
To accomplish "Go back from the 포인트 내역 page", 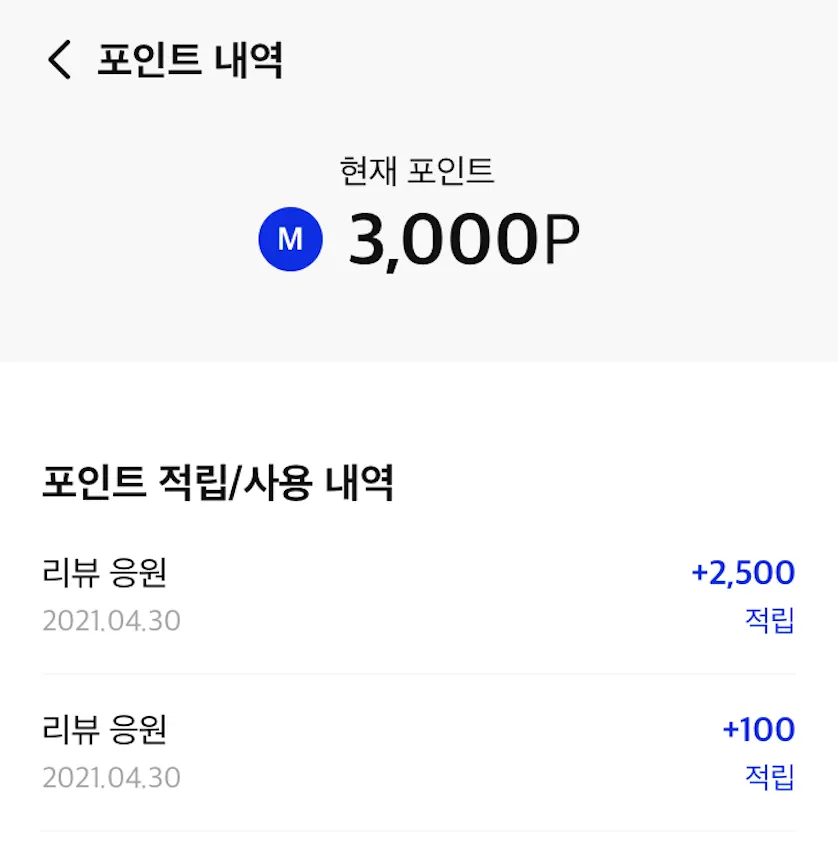I will (x=59, y=60).
